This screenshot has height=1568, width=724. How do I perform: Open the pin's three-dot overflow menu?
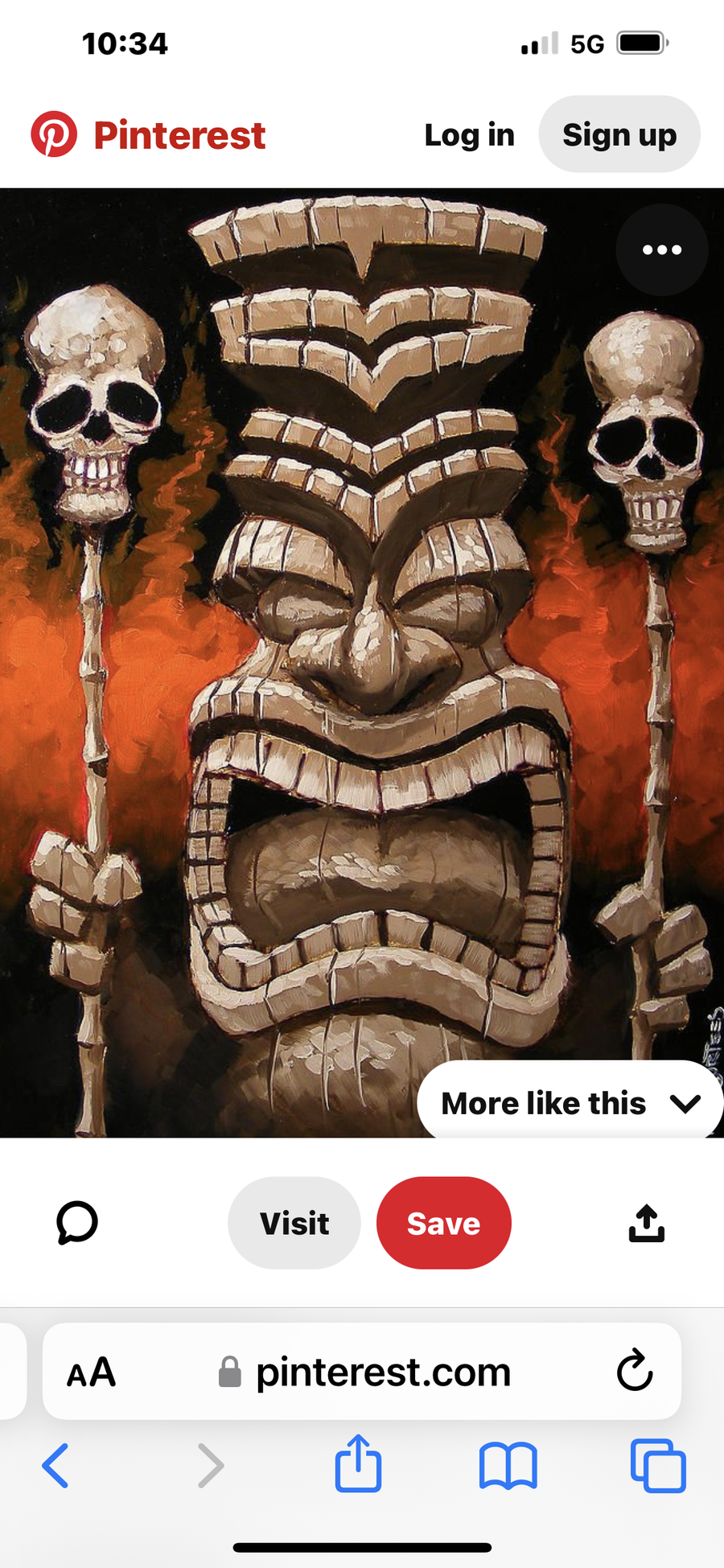[x=662, y=249]
